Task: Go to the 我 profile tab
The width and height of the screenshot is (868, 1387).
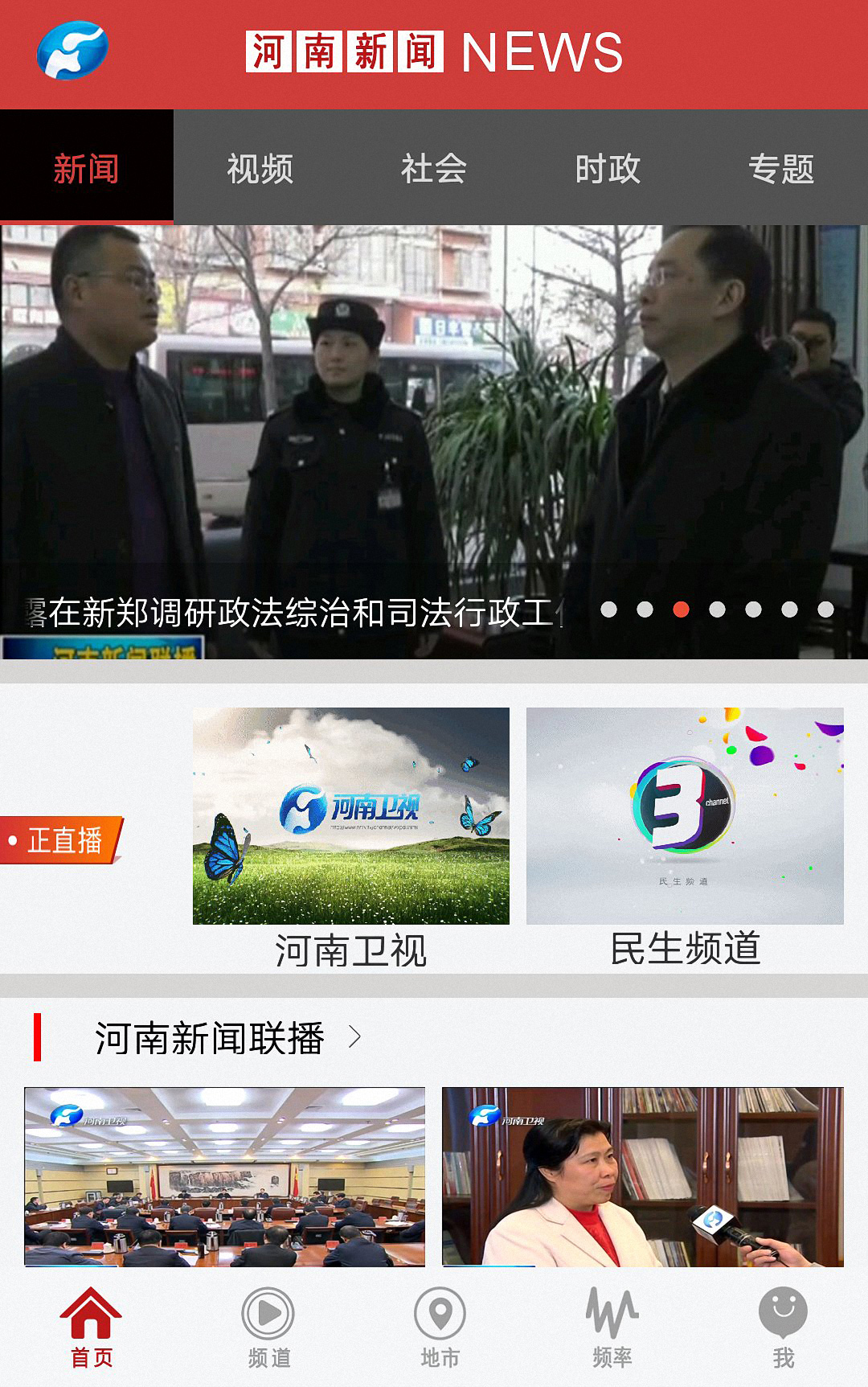Action: [783, 1327]
